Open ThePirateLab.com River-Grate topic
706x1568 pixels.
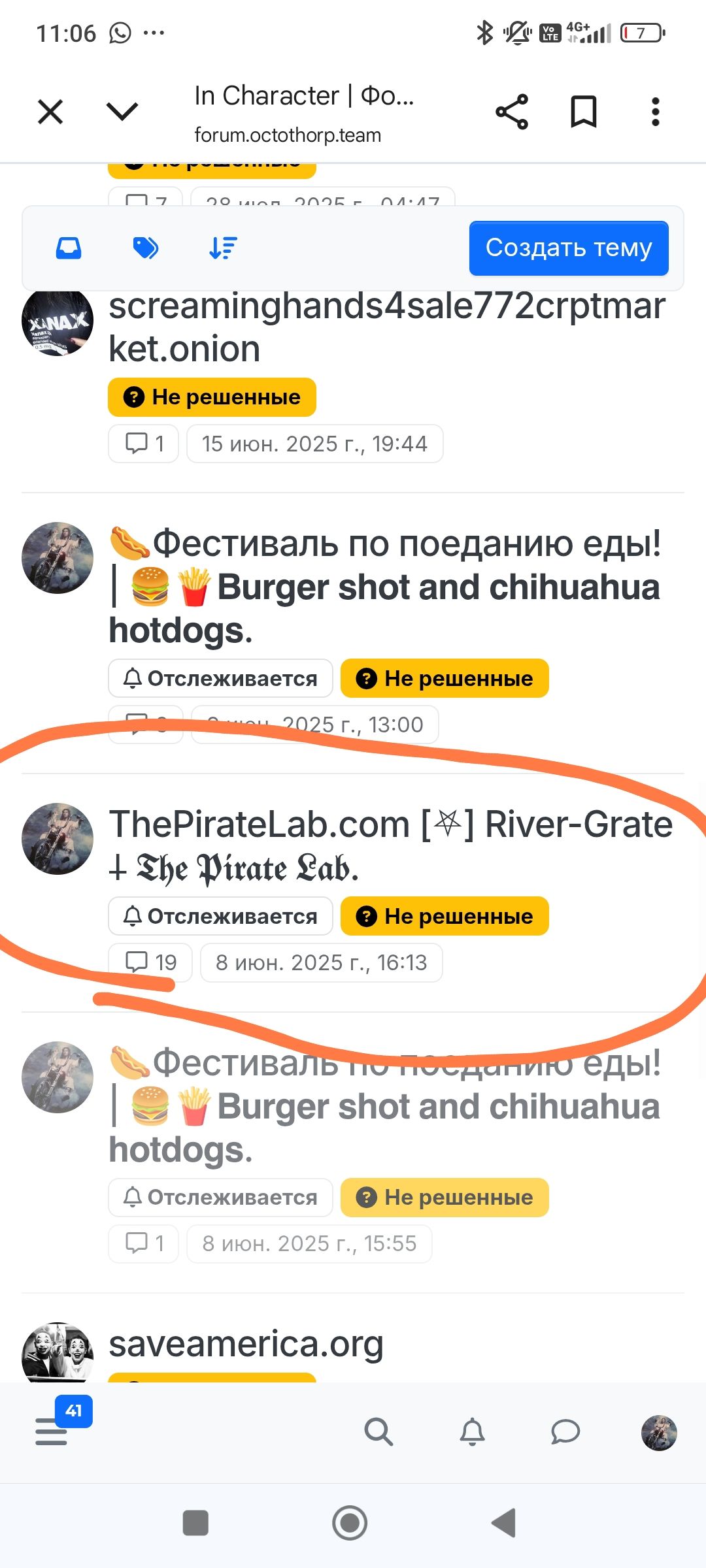(x=390, y=846)
